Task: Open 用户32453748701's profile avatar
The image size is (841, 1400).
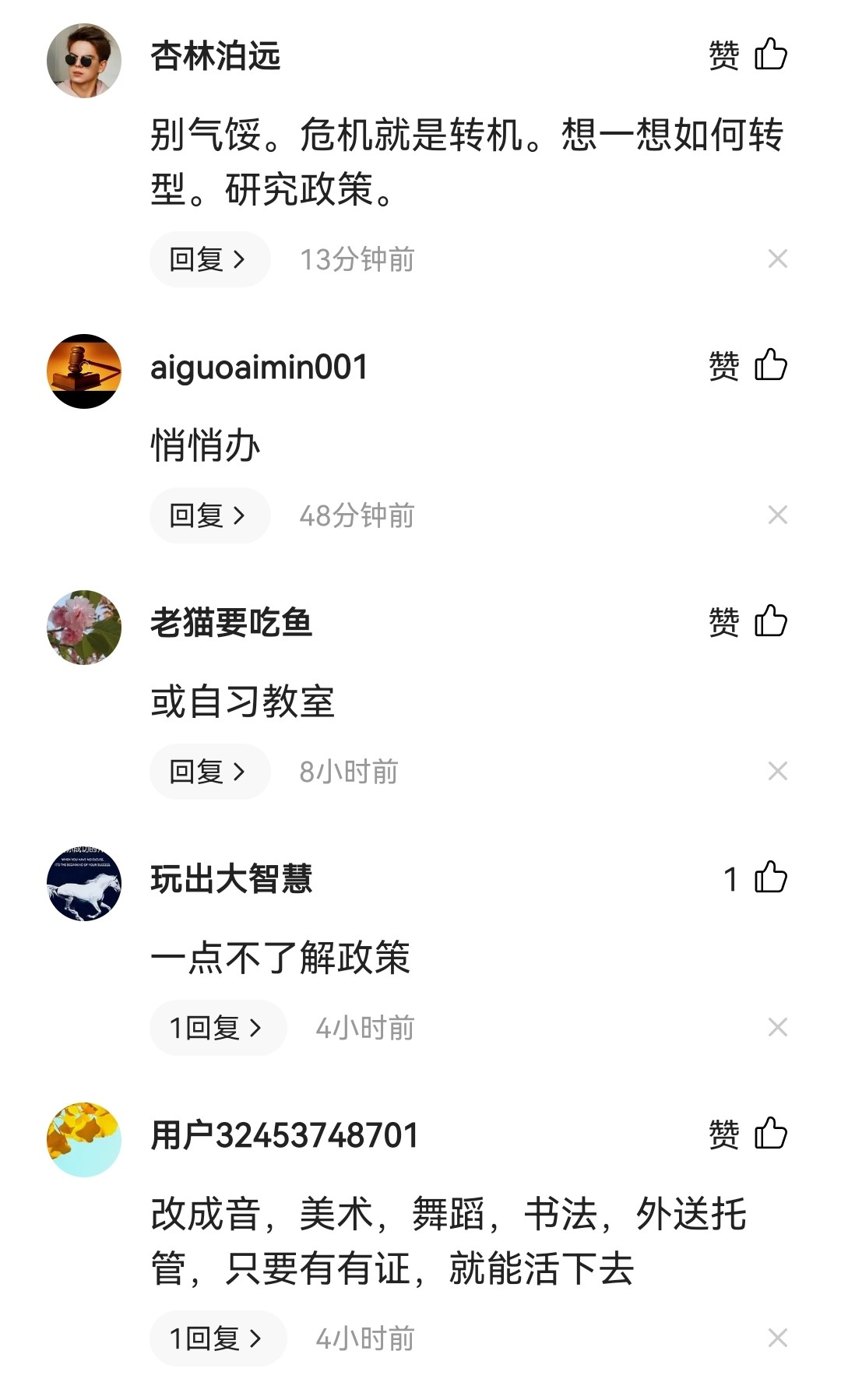Action: (x=84, y=1140)
